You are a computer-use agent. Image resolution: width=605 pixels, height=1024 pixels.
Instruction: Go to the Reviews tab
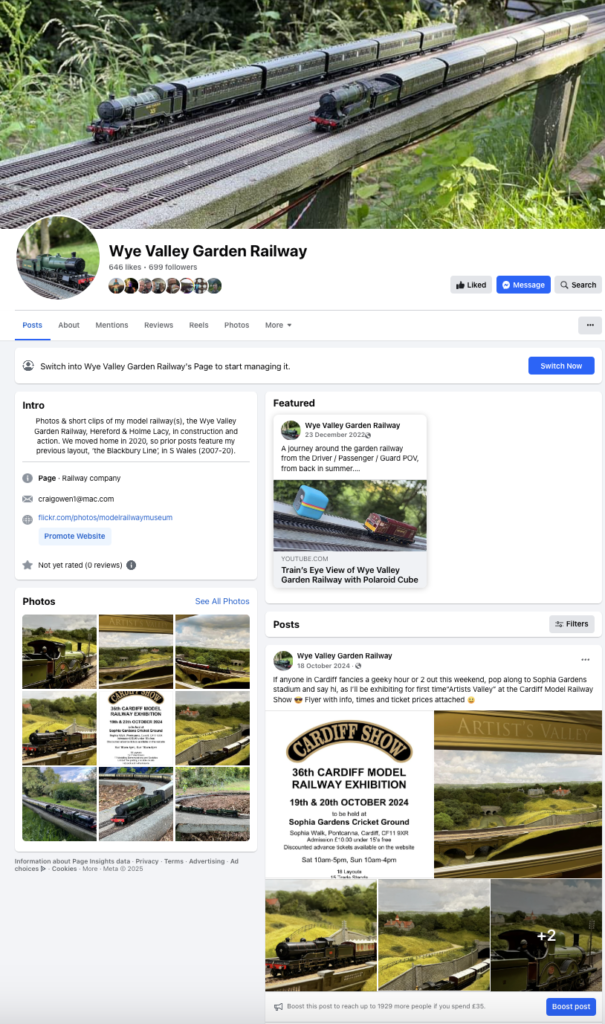coord(158,325)
